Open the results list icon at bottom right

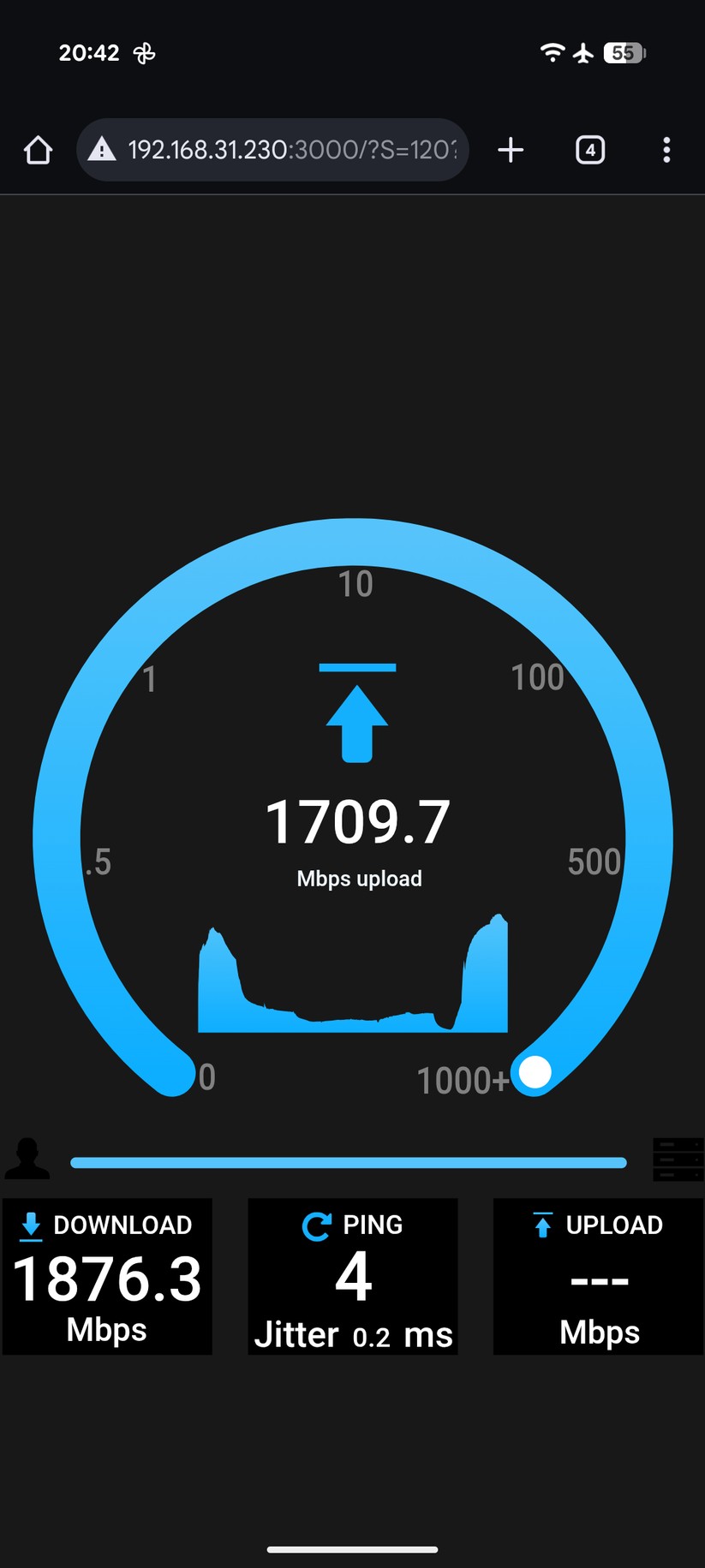[x=678, y=1160]
